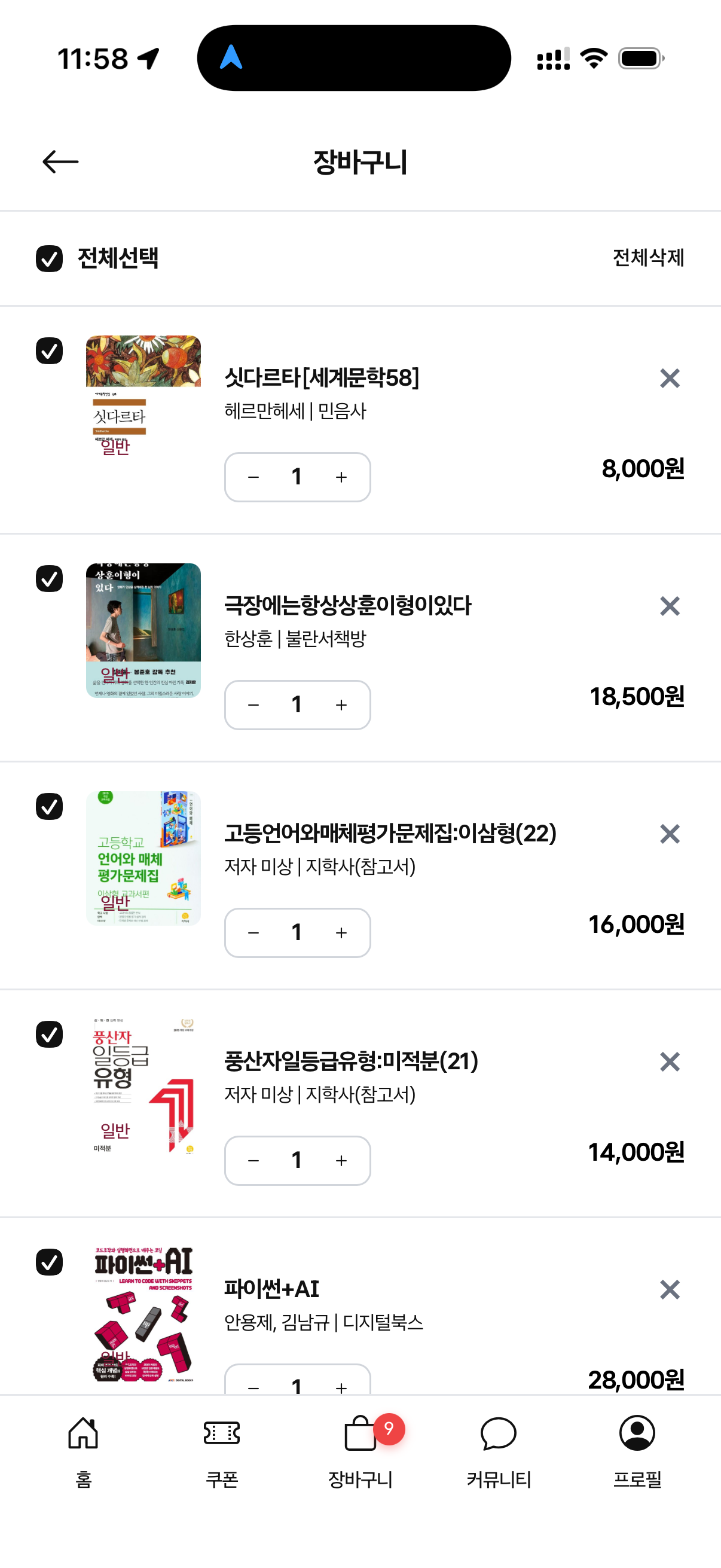Image resolution: width=721 pixels, height=1568 pixels.
Task: Remove 극장에는항상상훈이형이있다 from the cart
Action: [669, 606]
